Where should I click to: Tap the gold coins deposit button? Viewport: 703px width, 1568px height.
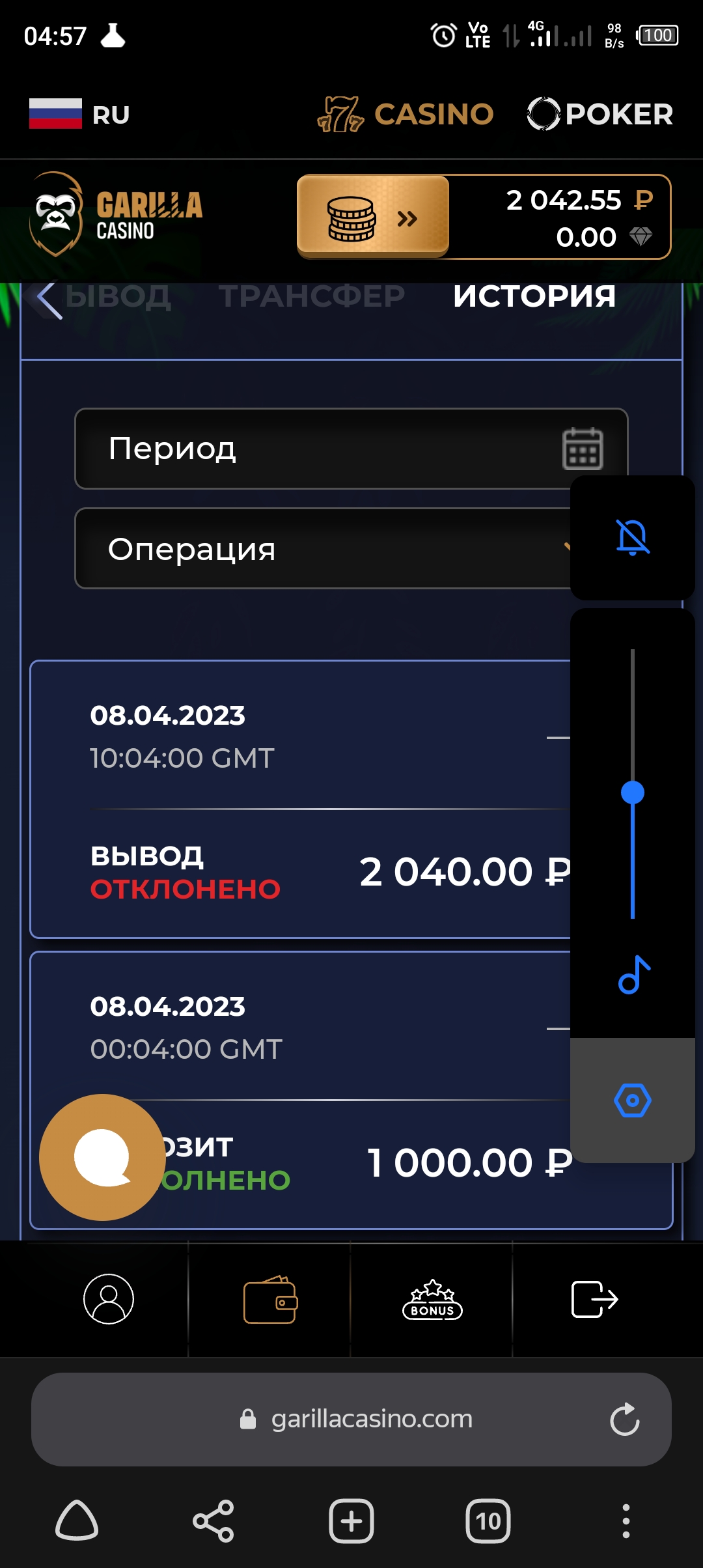373,217
